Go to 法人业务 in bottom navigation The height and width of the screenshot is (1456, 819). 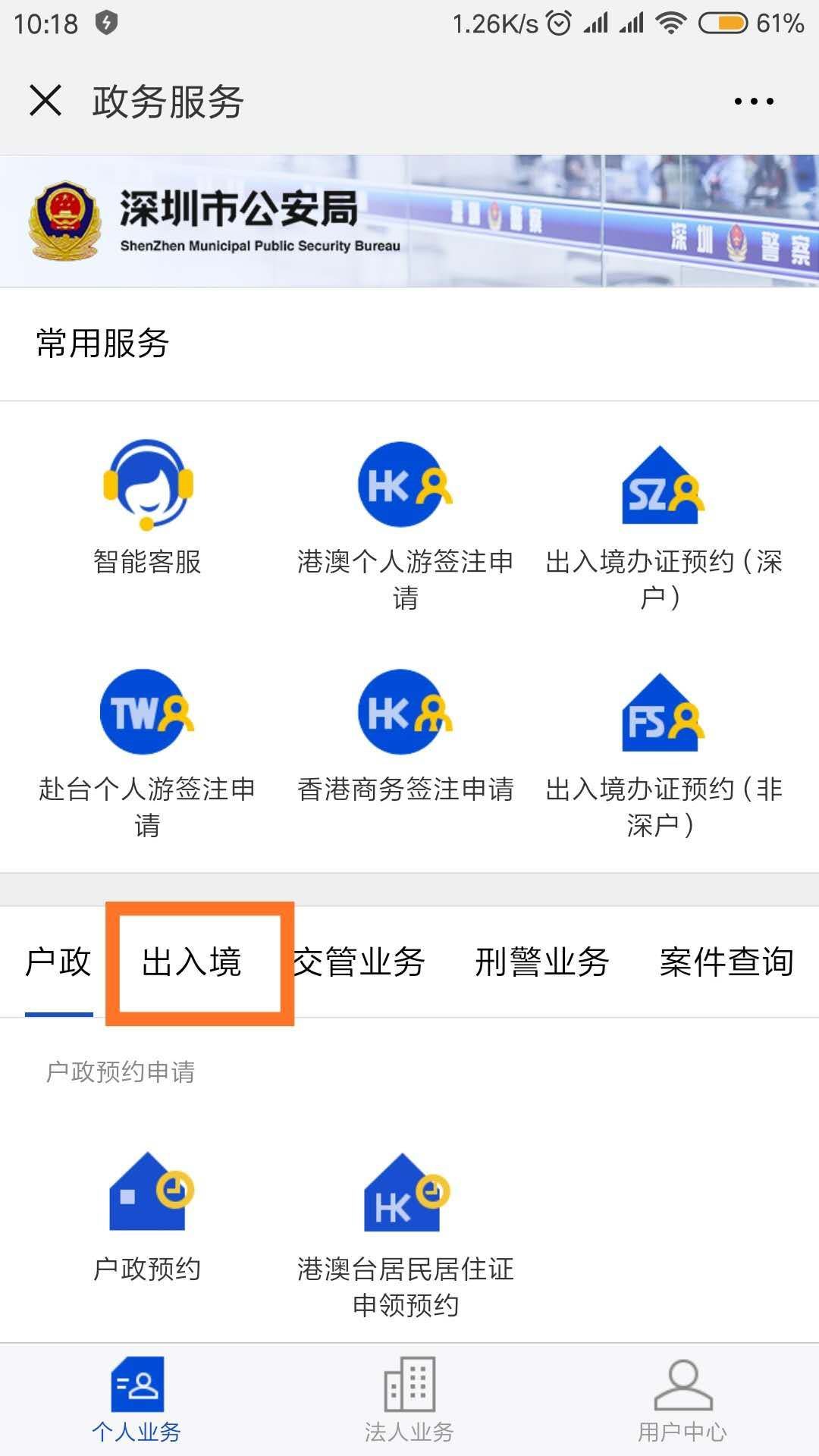pyautogui.click(x=409, y=1400)
